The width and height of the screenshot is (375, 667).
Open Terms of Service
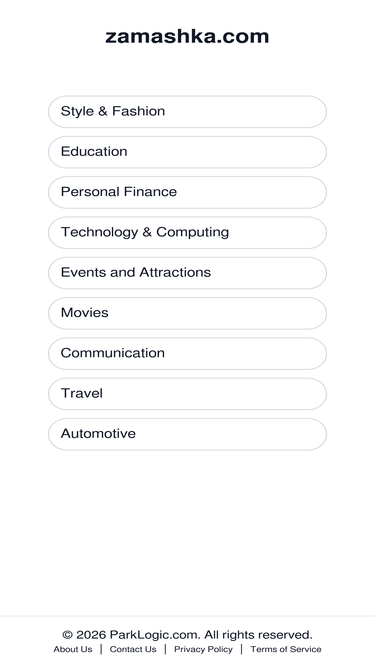click(x=286, y=649)
